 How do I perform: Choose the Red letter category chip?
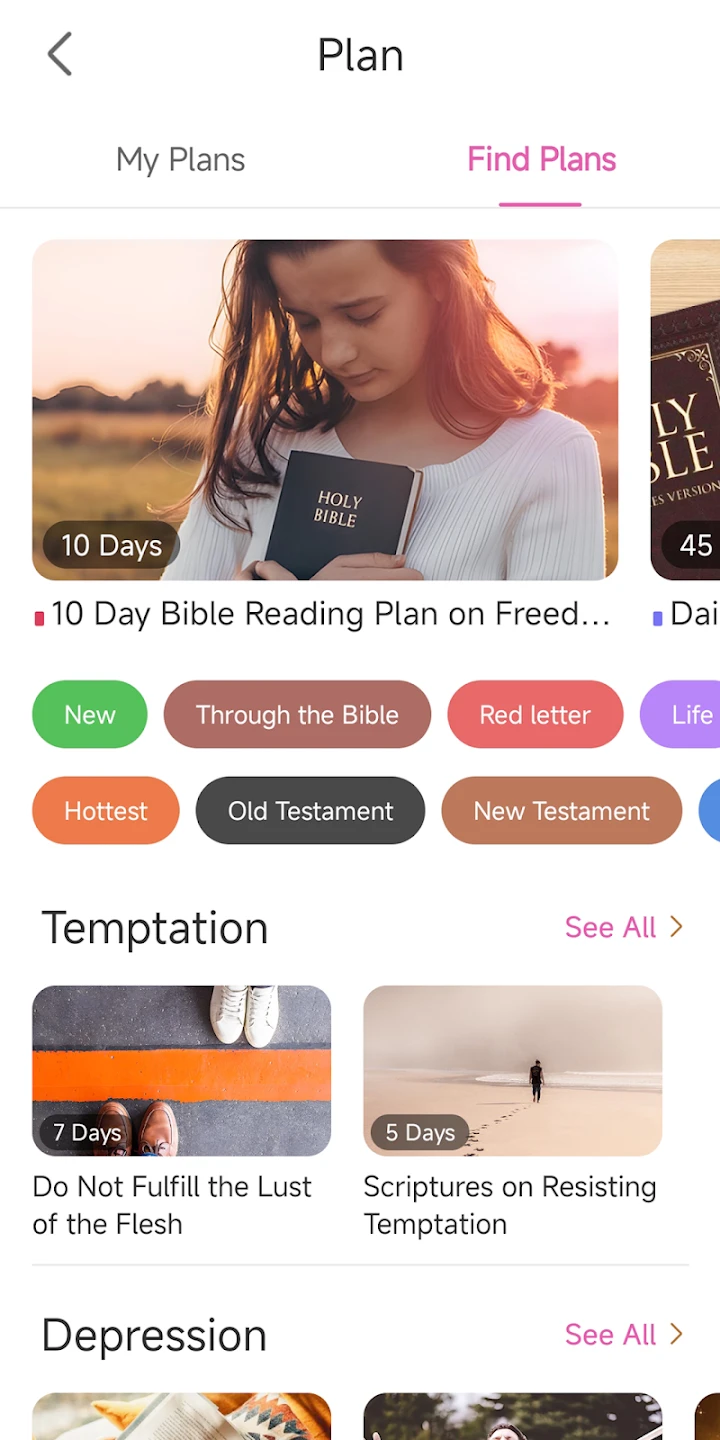click(535, 715)
